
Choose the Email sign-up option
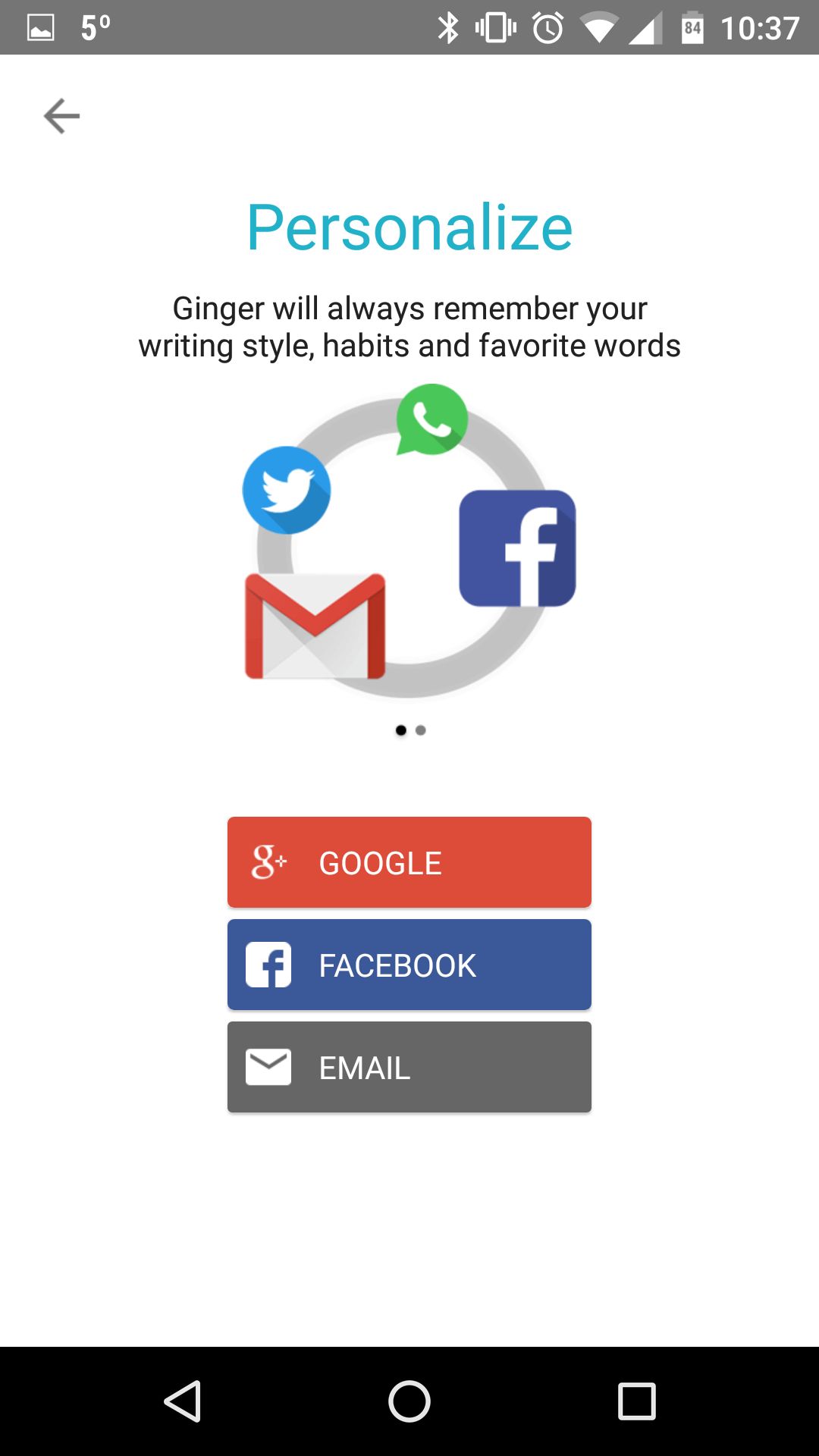(409, 1067)
